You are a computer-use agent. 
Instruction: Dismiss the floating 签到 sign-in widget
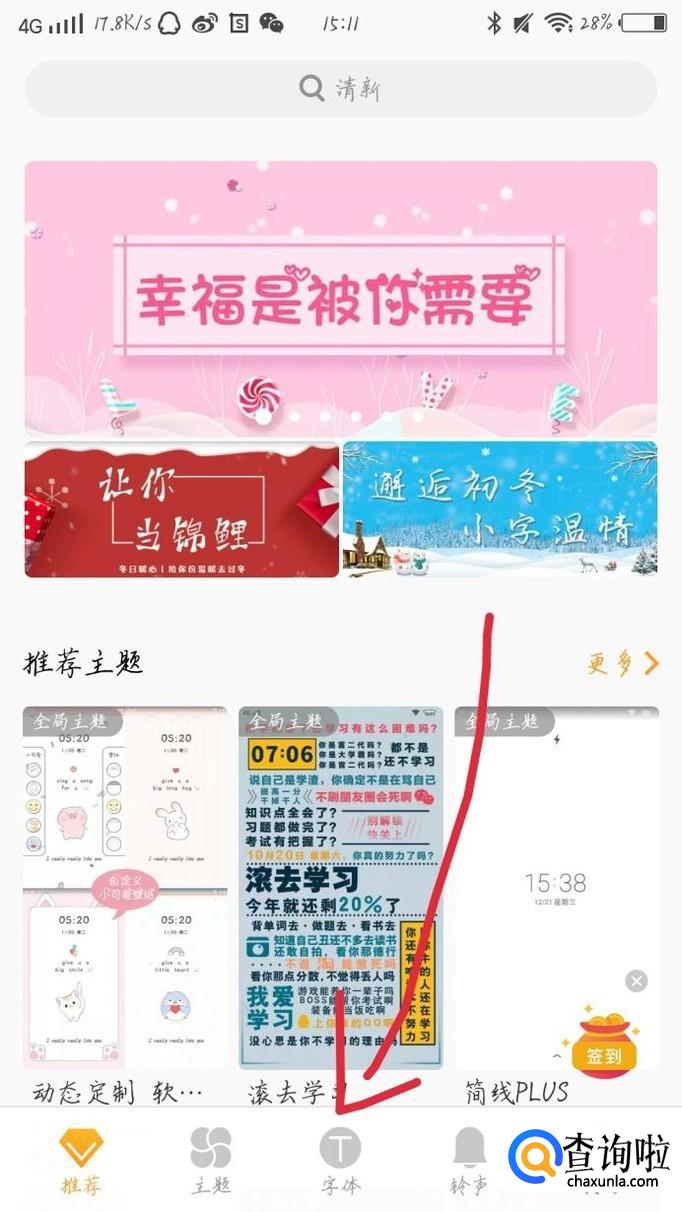(x=636, y=981)
